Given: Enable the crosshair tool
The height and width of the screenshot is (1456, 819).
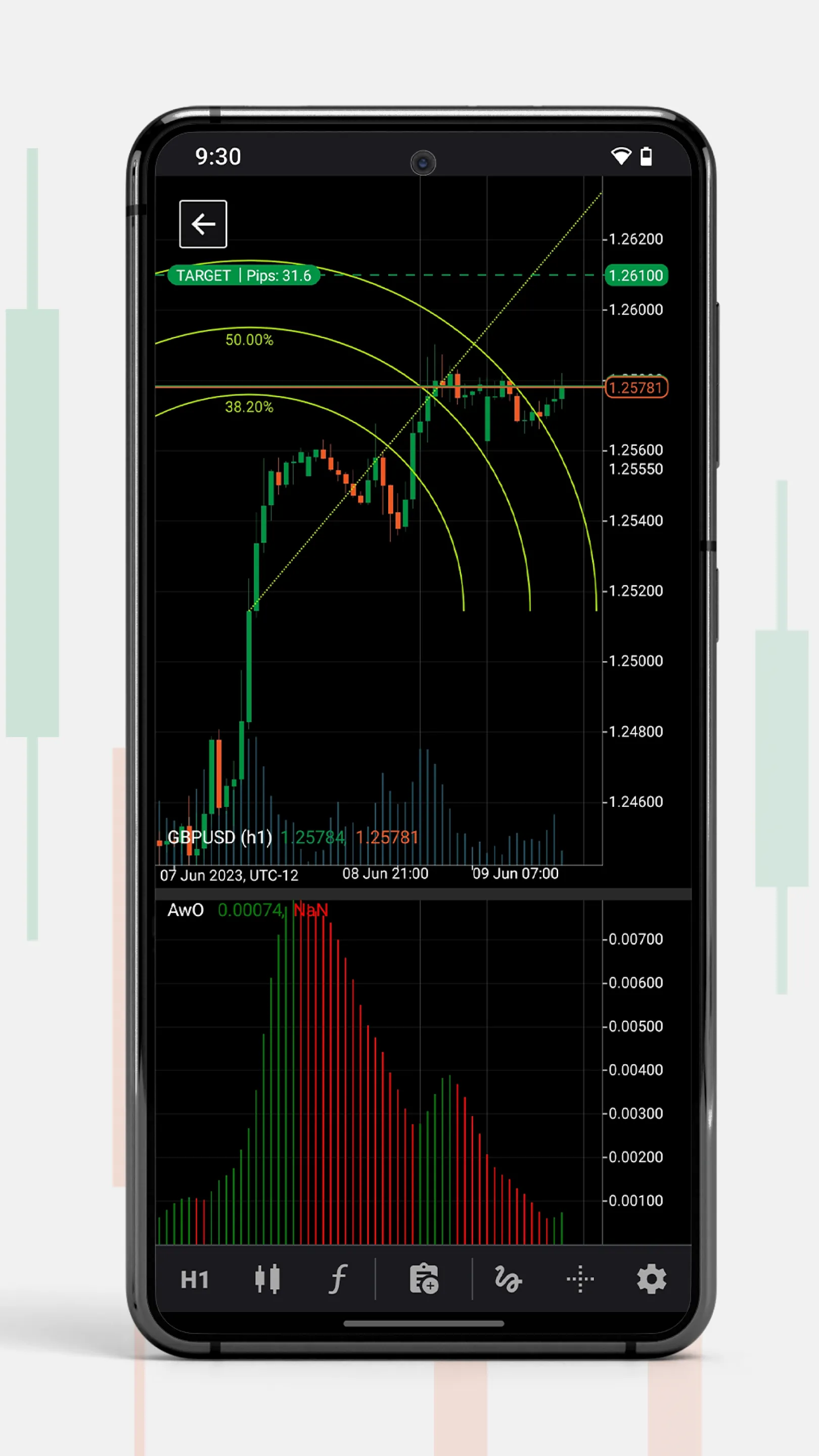Looking at the screenshot, I should tap(580, 1279).
